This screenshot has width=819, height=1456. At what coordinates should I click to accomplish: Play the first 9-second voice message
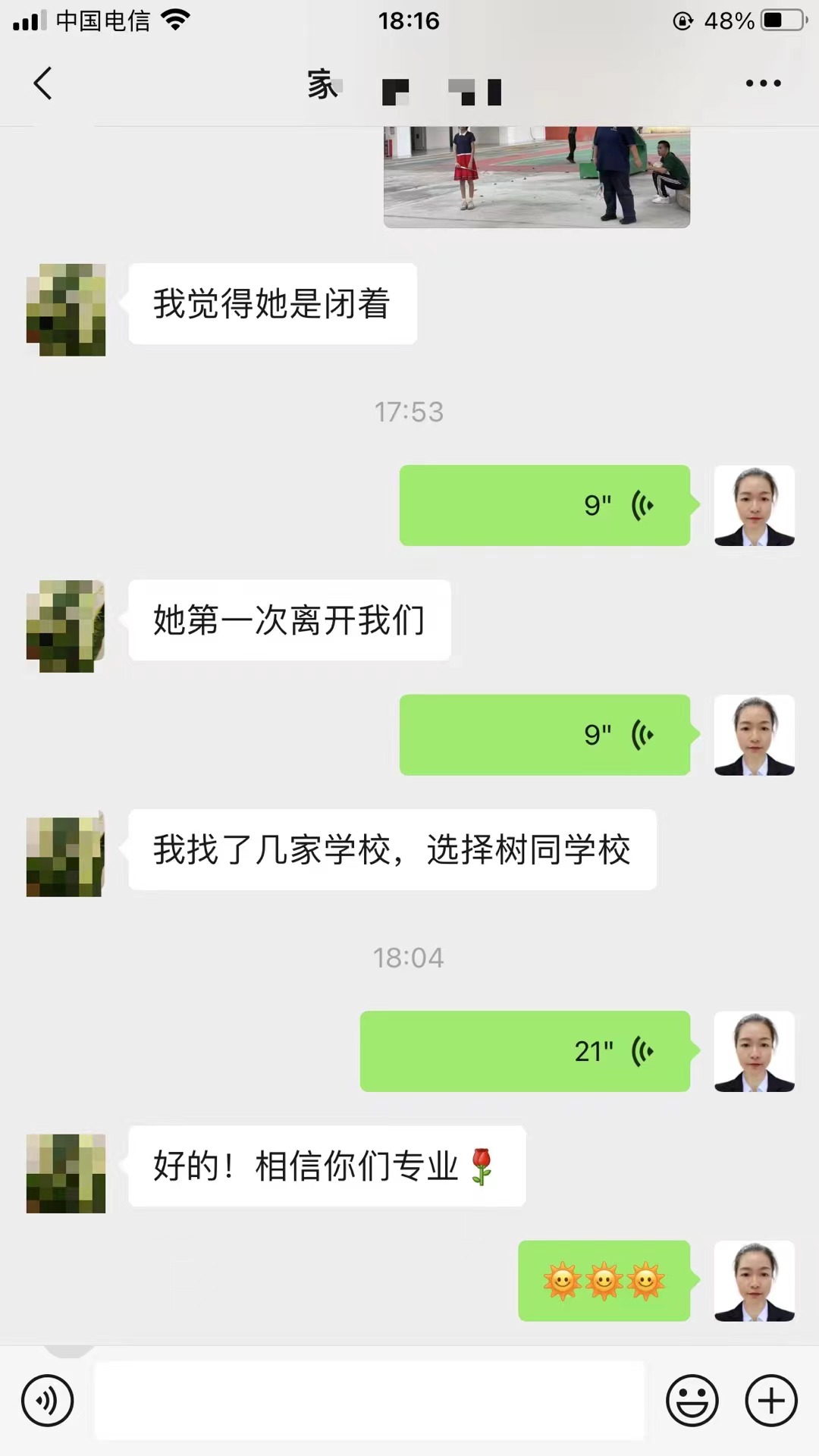point(544,506)
